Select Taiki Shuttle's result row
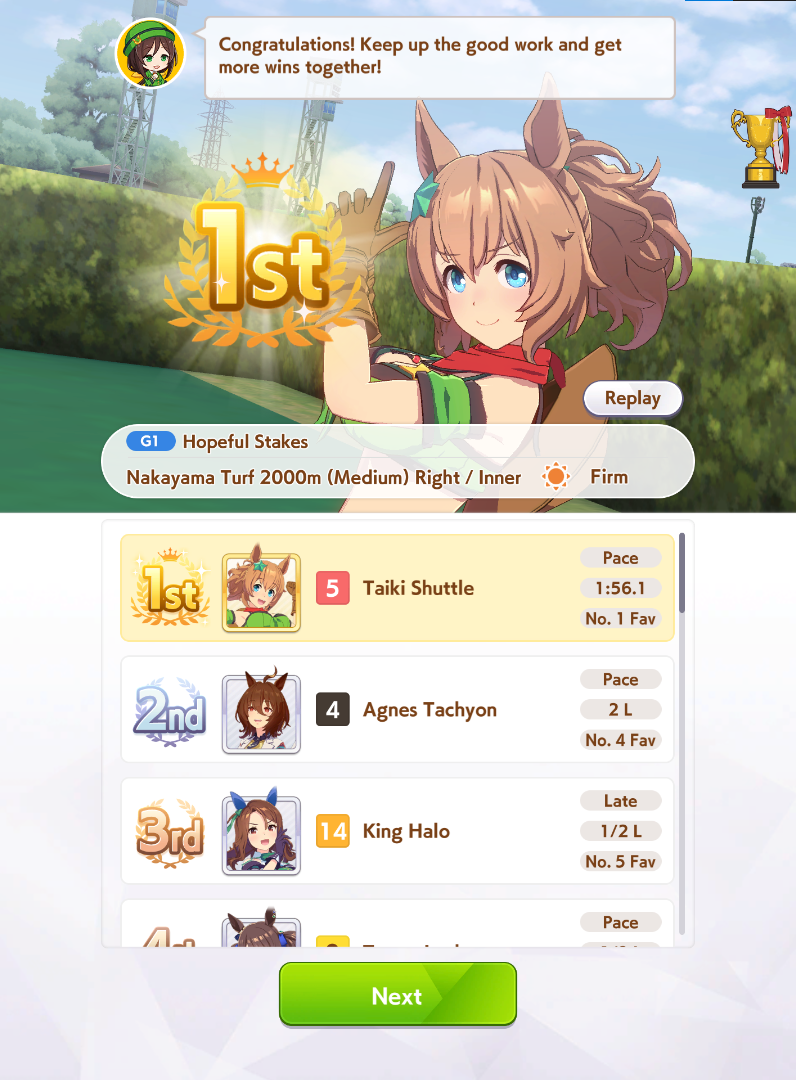The width and height of the screenshot is (796, 1080). point(397,588)
